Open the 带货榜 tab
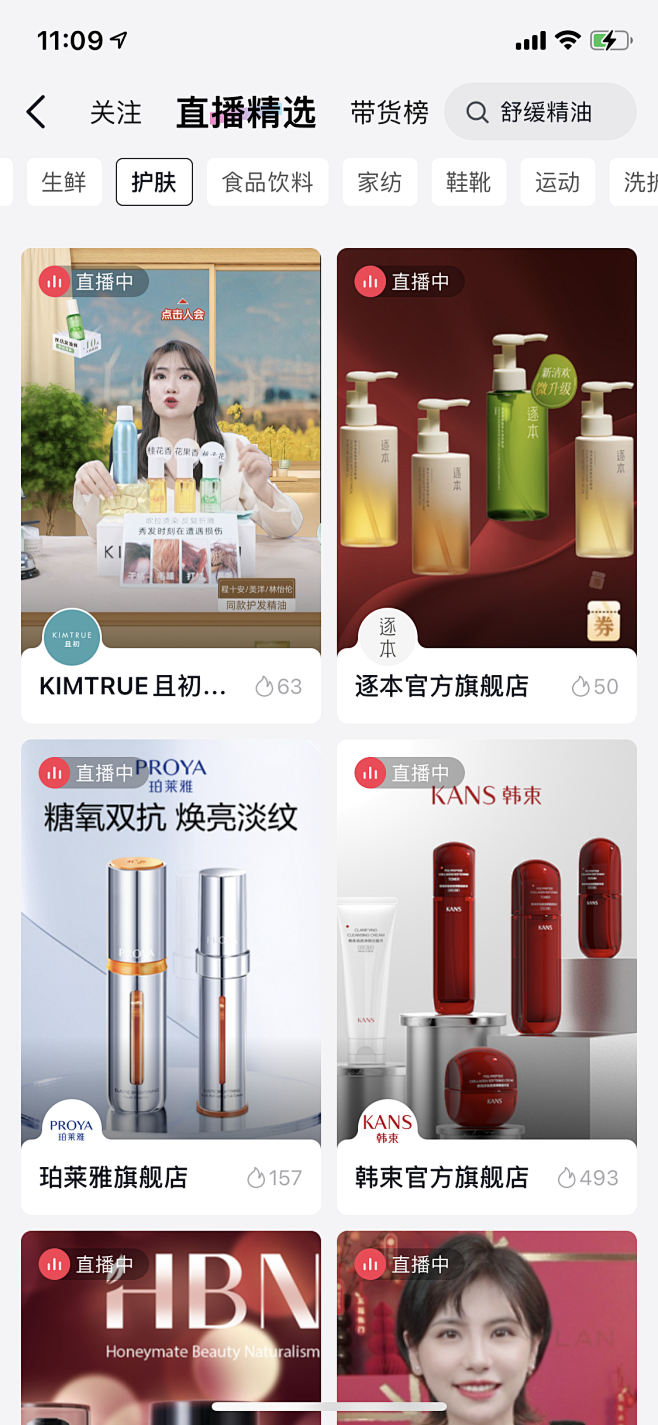The height and width of the screenshot is (1425, 658). click(x=389, y=113)
